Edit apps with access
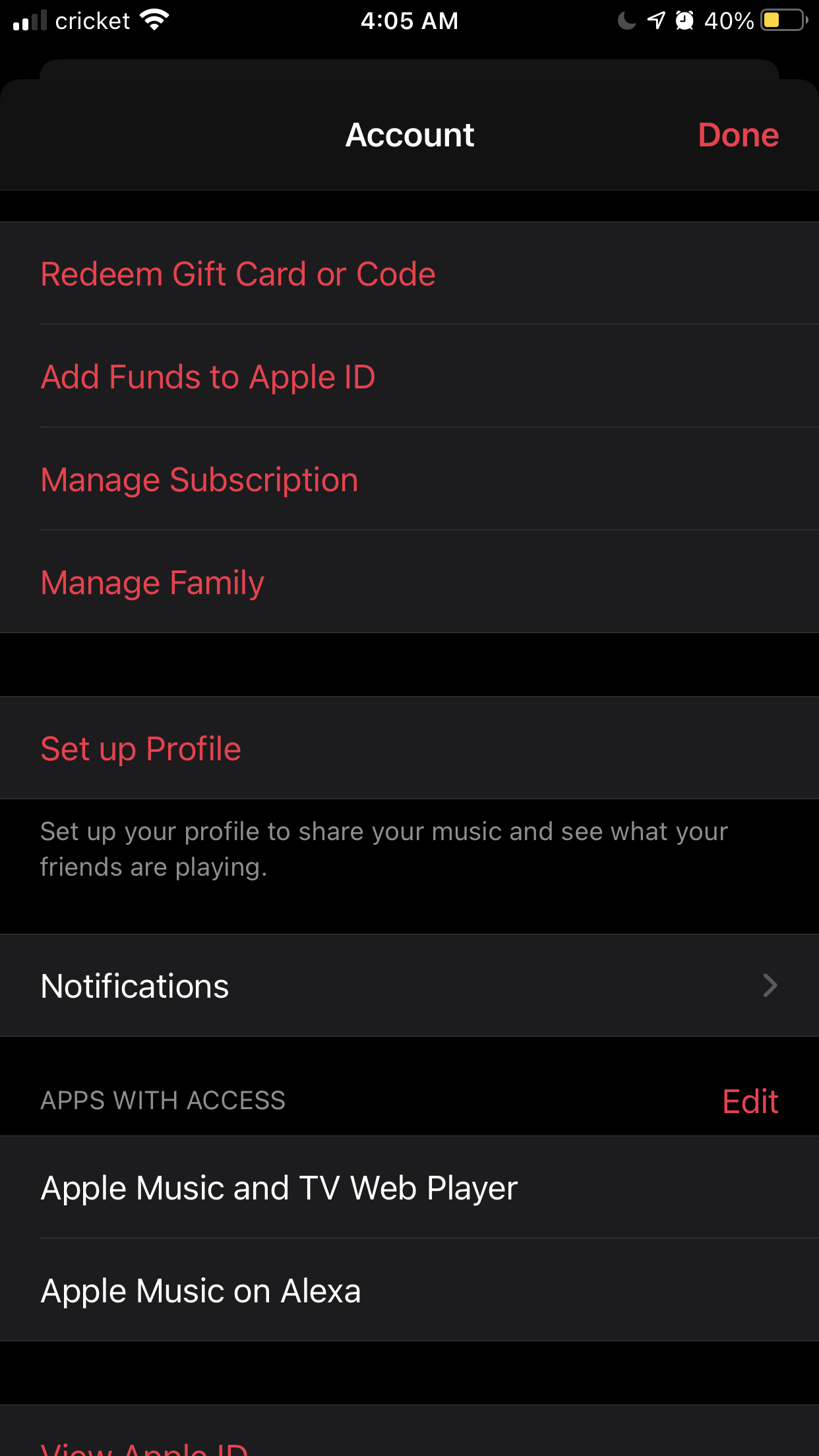The height and width of the screenshot is (1456, 819). (x=750, y=1101)
